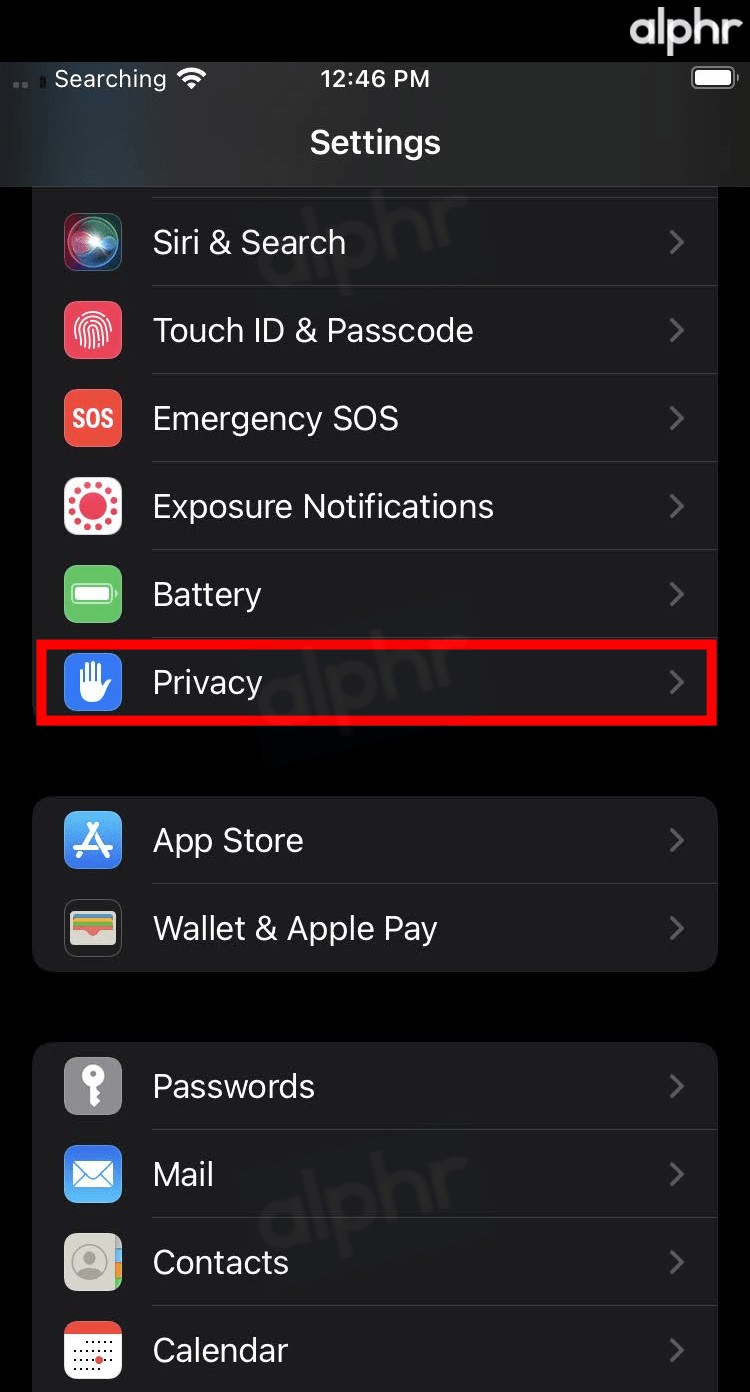Open Wallet & Apple Pay
750x1392 pixels.
tap(375, 928)
